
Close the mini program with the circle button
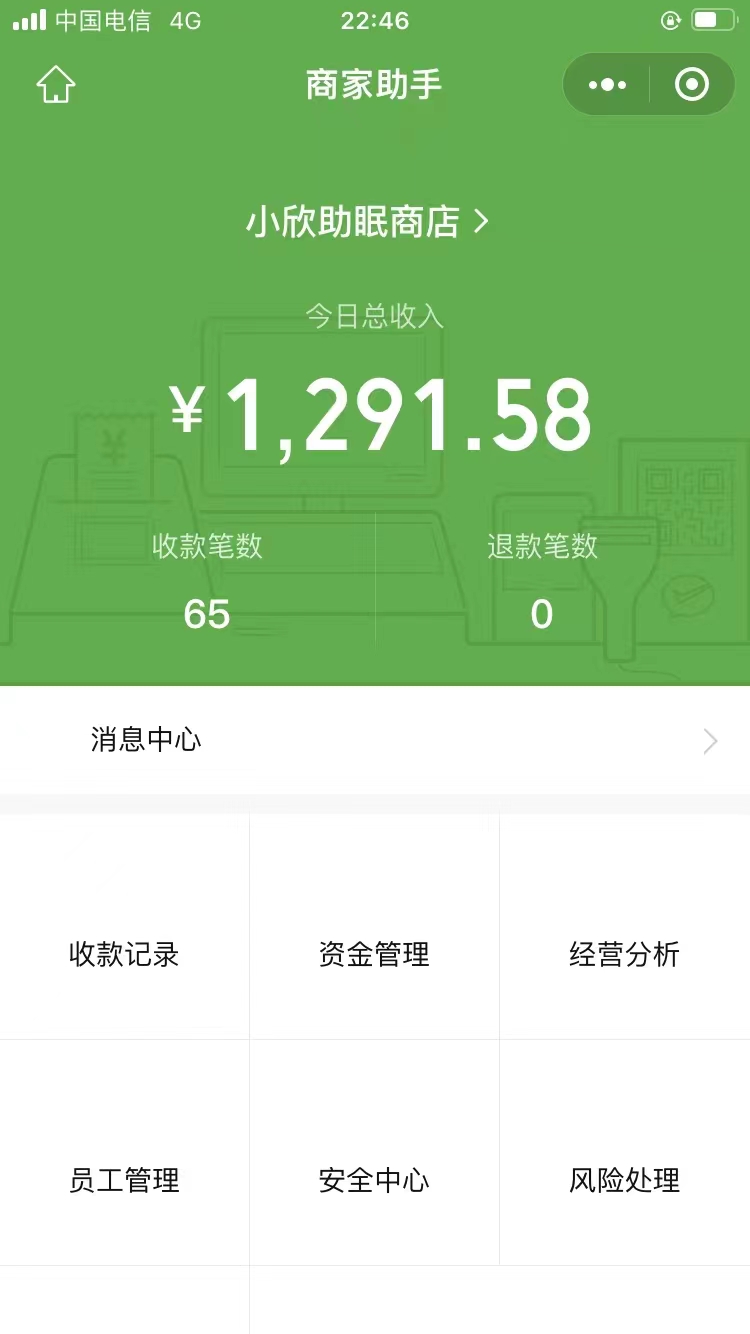pyautogui.click(x=692, y=85)
